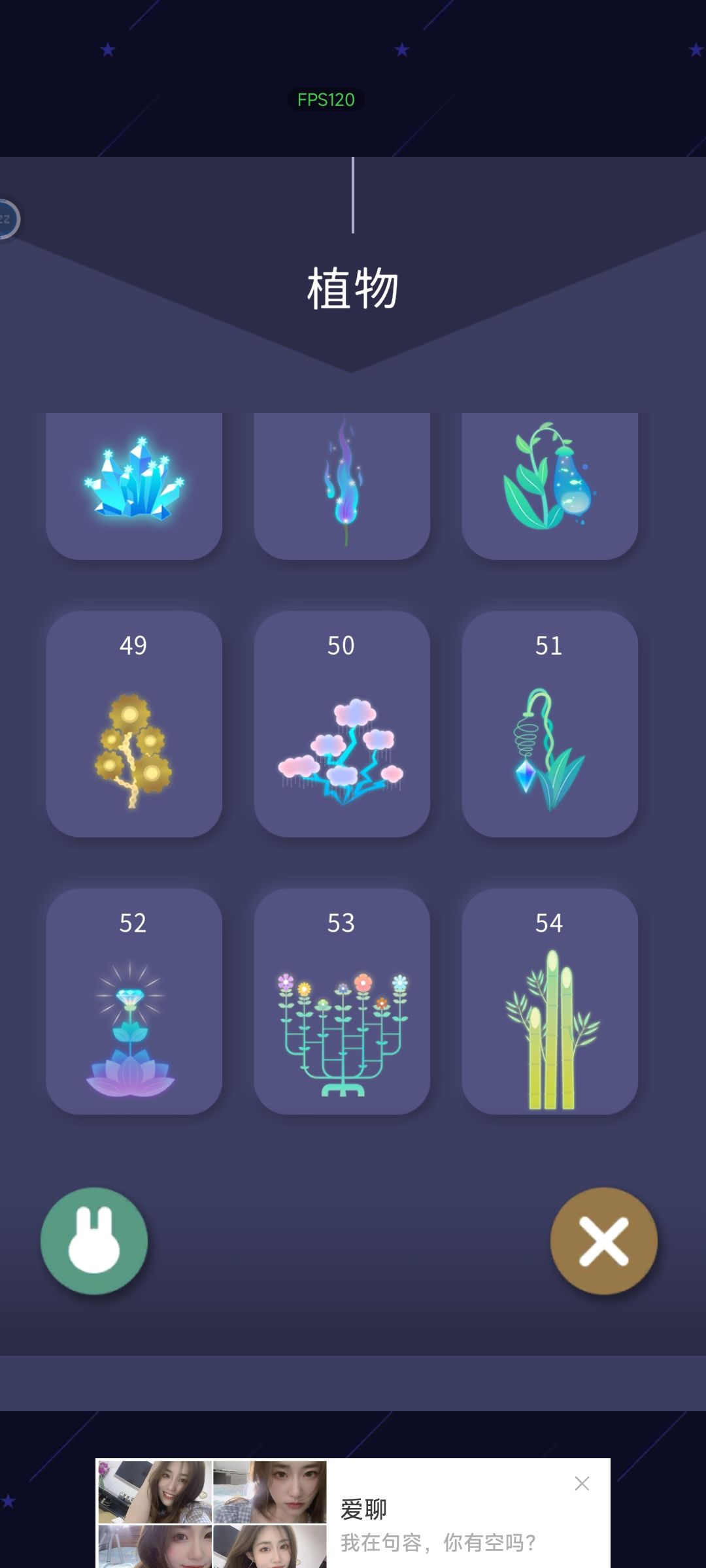Choose plant 53 flower candelabra
Viewport: 706px width, 1568px height.
pos(342,1002)
